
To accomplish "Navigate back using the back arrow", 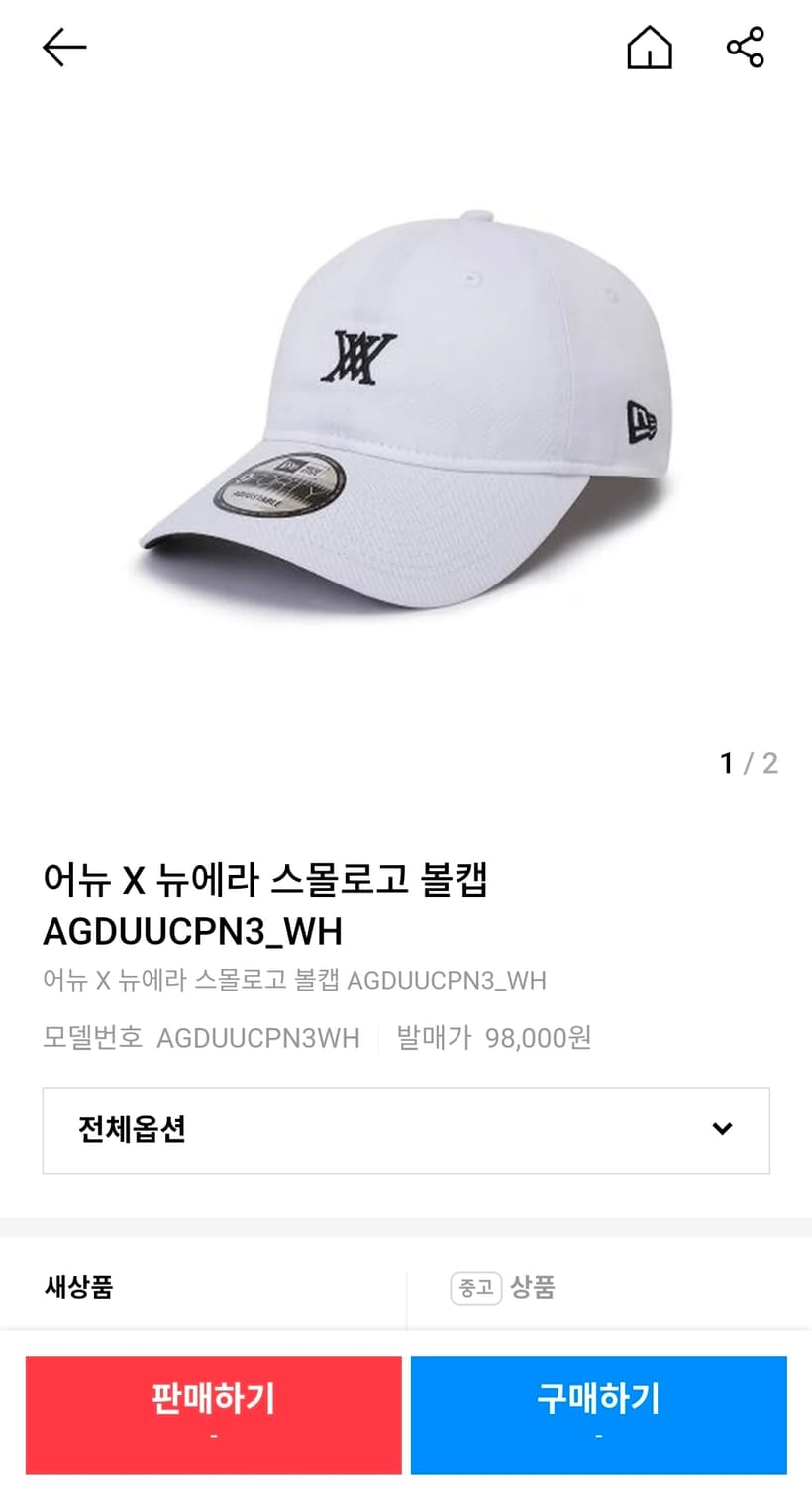I will (62, 47).
